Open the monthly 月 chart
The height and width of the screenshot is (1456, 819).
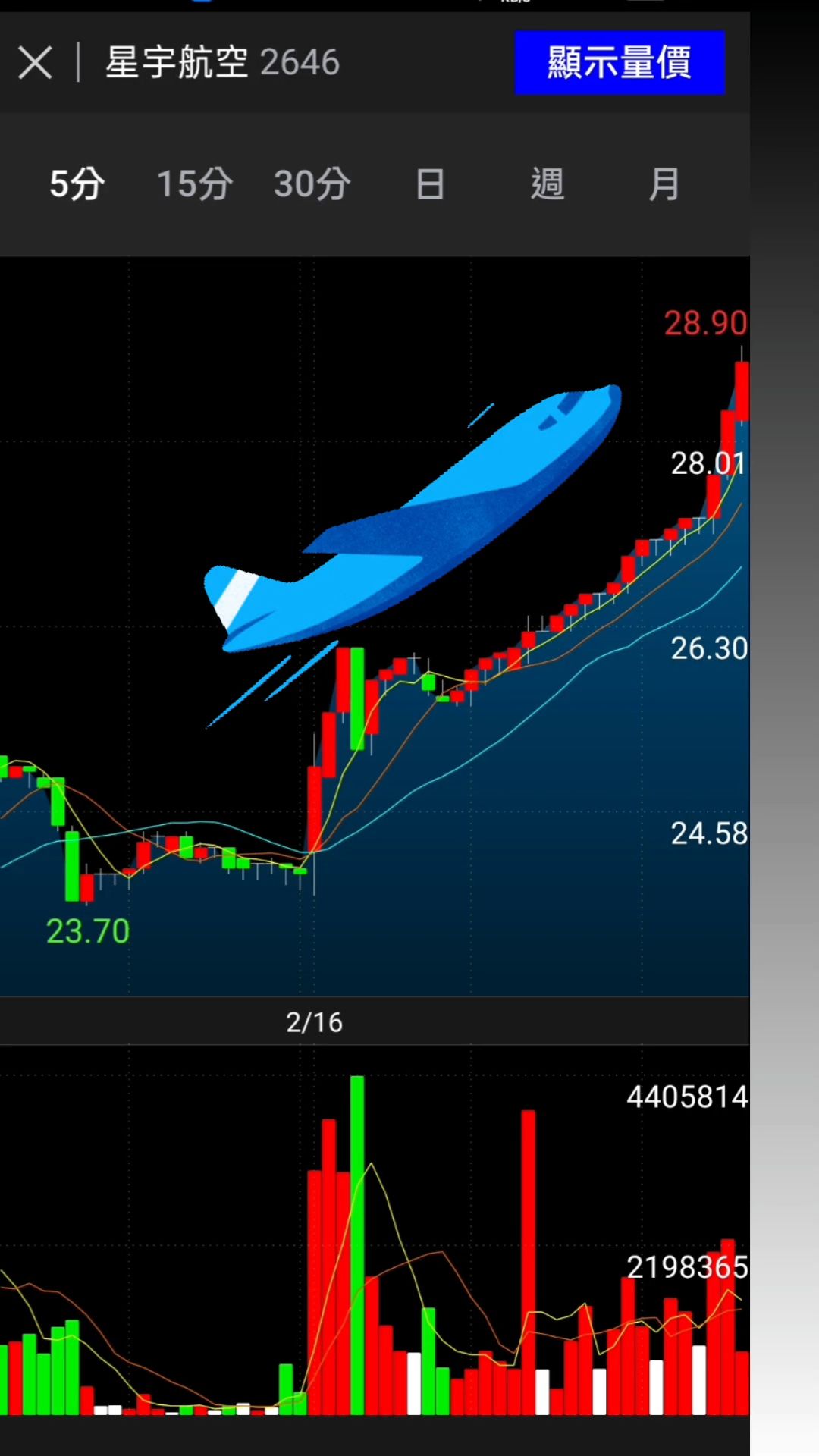tap(664, 184)
